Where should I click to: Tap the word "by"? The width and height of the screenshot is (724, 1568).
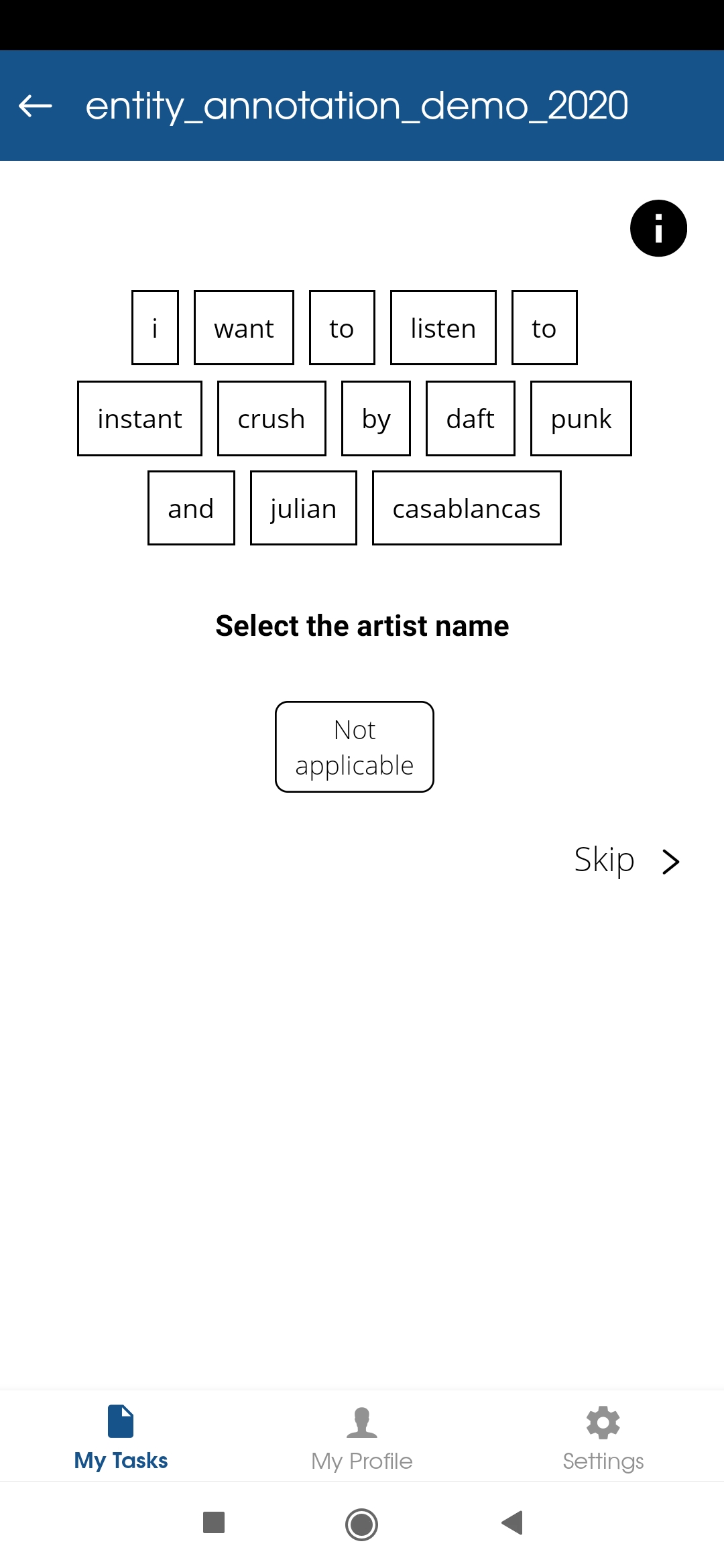click(376, 419)
